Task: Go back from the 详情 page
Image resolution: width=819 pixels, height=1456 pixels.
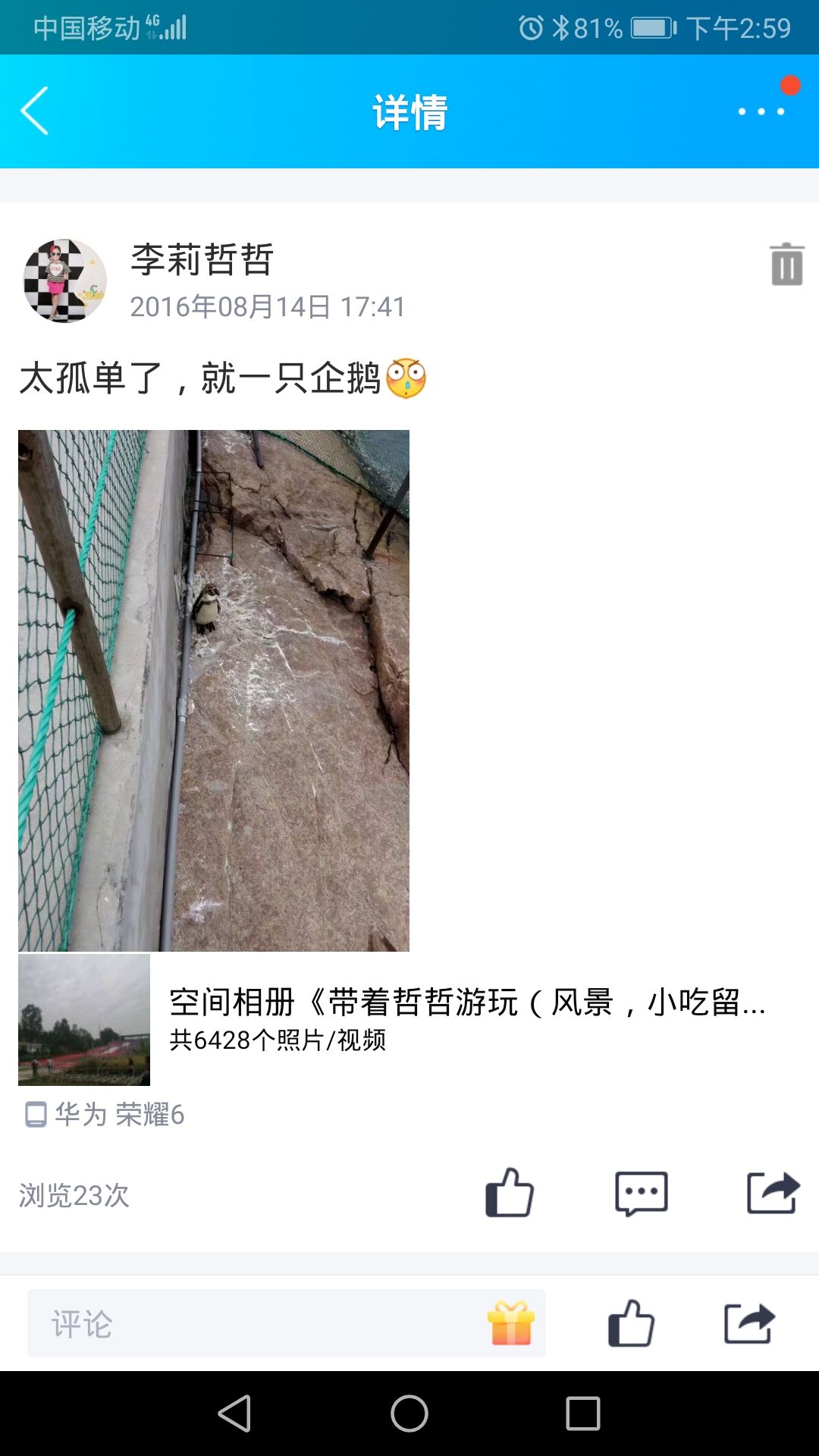Action: click(x=36, y=111)
